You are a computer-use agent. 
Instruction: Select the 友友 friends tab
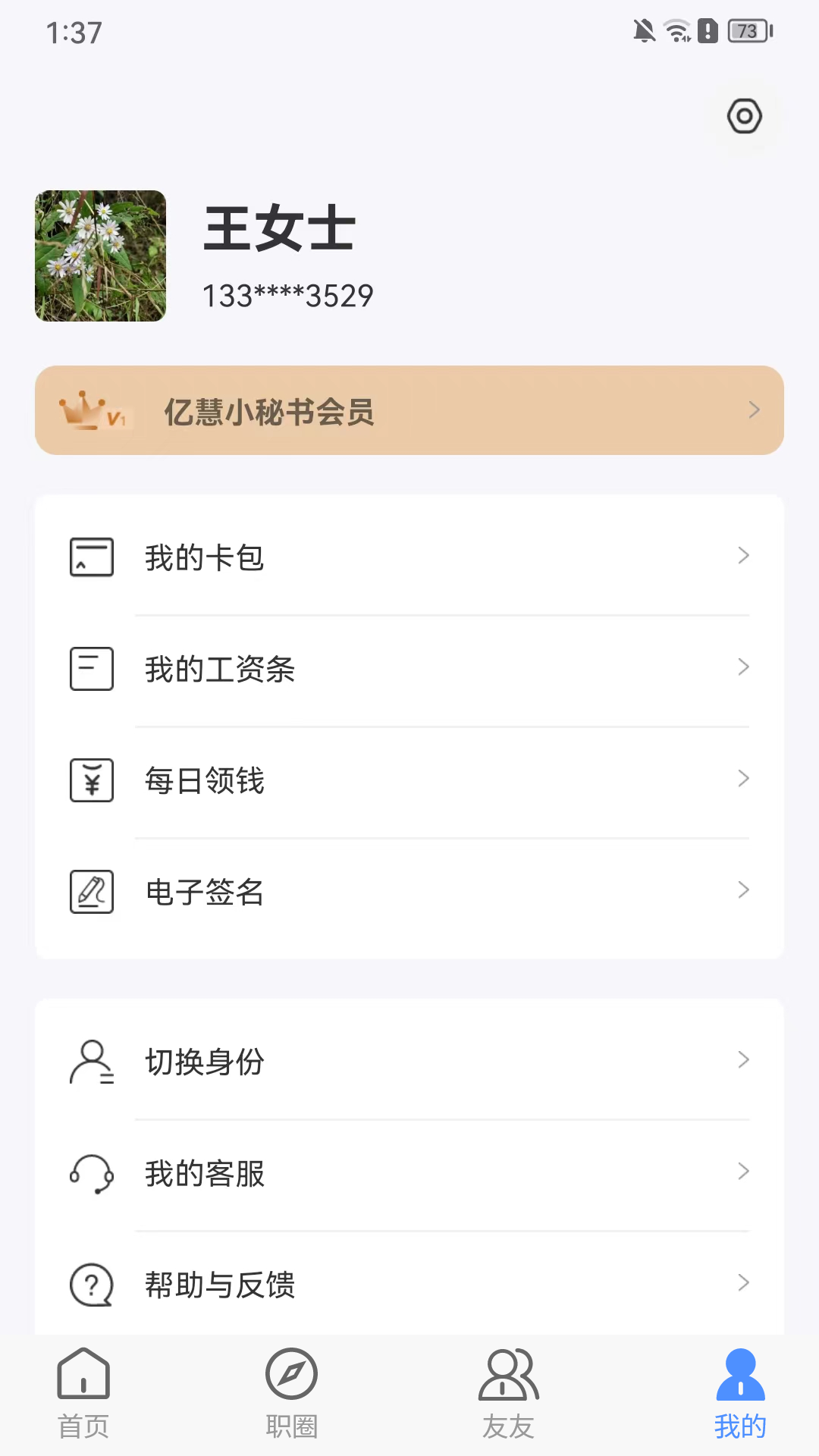point(508,1395)
